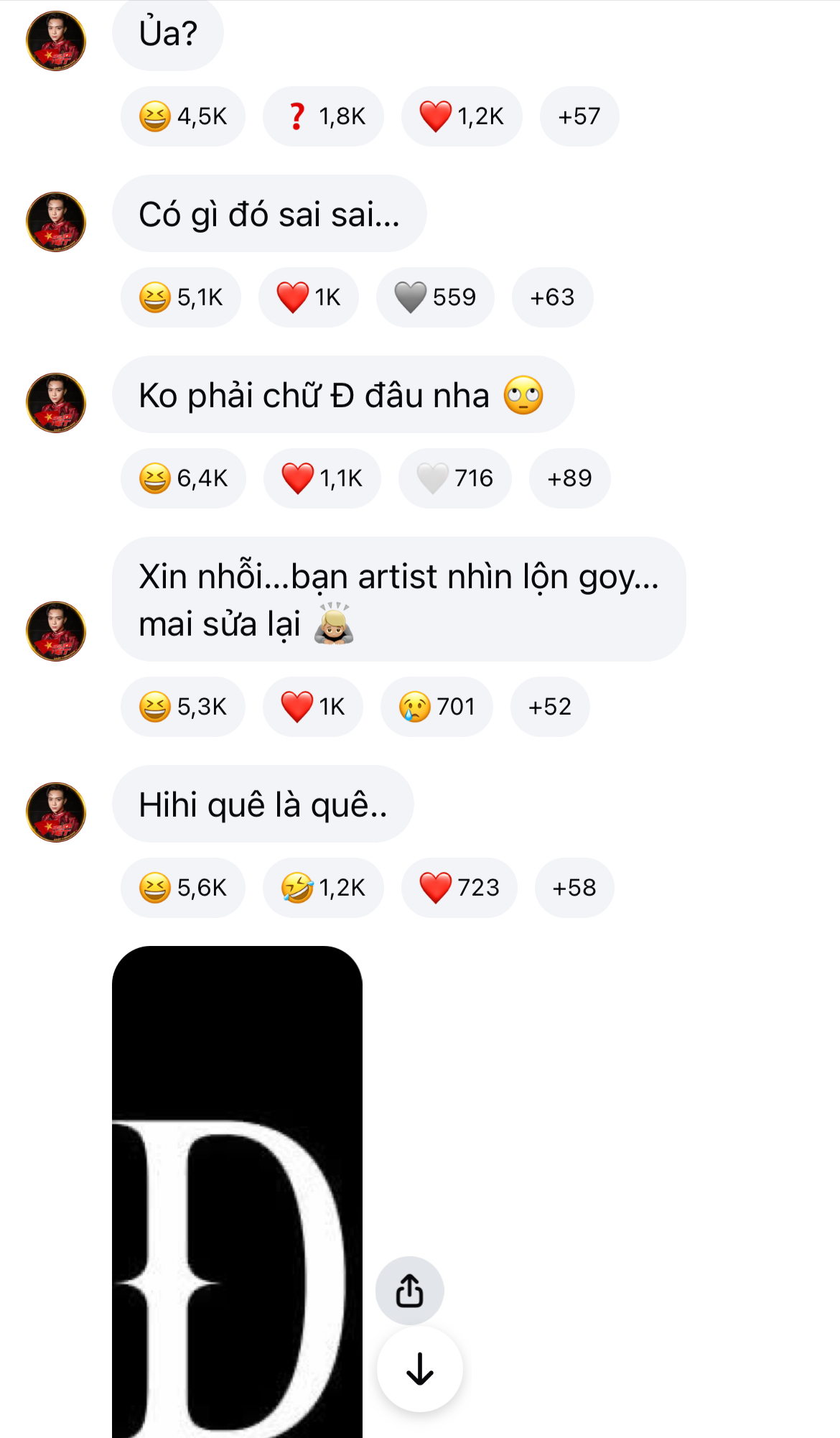The width and height of the screenshot is (840, 1438).
Task: Click the red question mark reaction pill
Action: [x=322, y=116]
